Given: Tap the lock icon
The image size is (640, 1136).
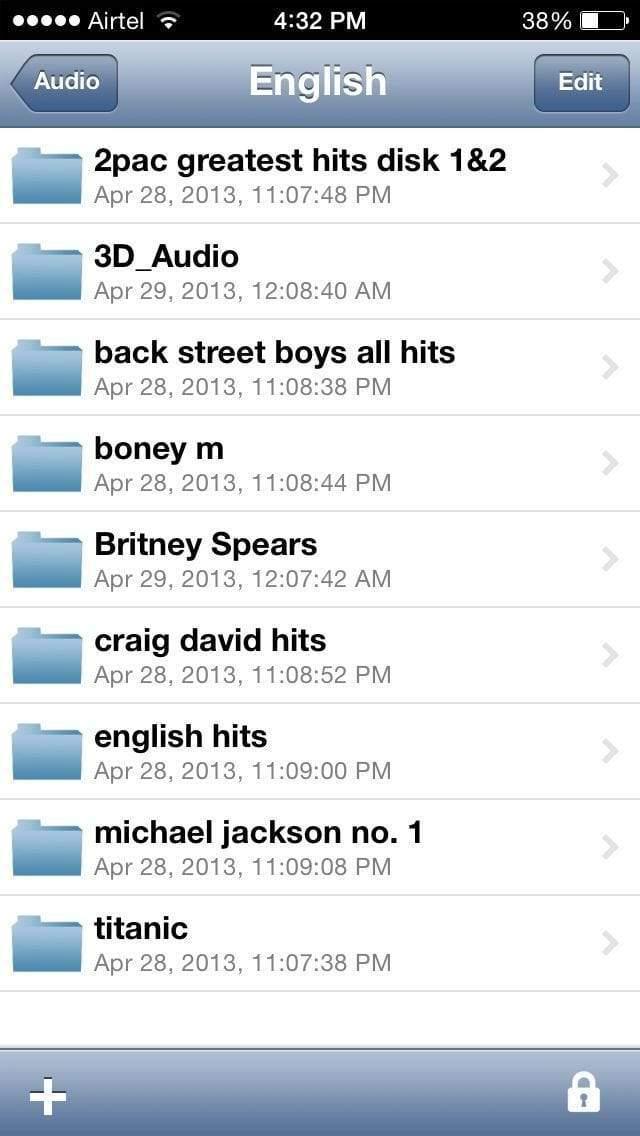Looking at the screenshot, I should (584, 1093).
